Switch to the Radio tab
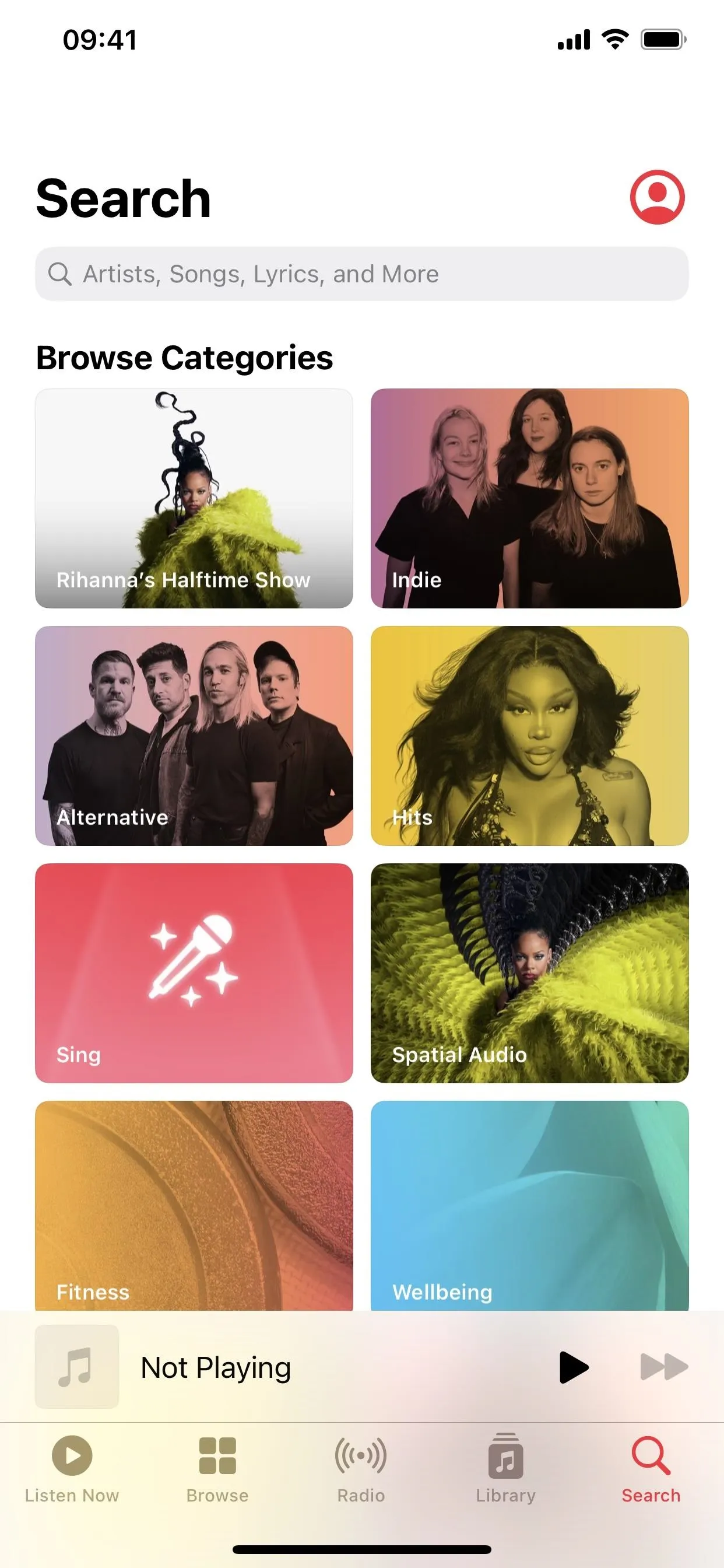 [x=361, y=1468]
